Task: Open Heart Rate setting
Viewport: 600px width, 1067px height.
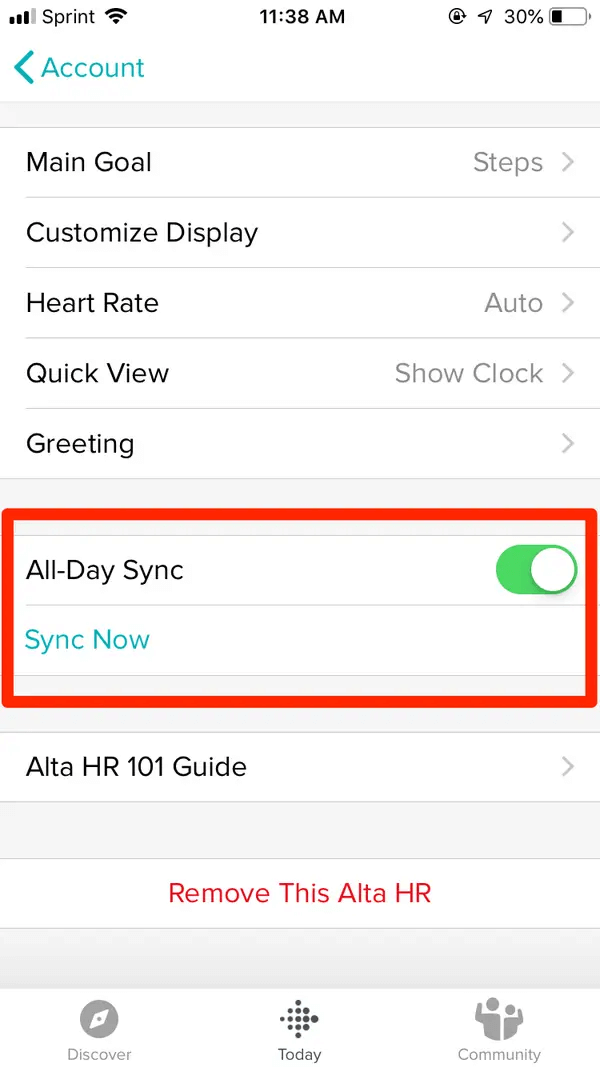Action: click(x=299, y=303)
